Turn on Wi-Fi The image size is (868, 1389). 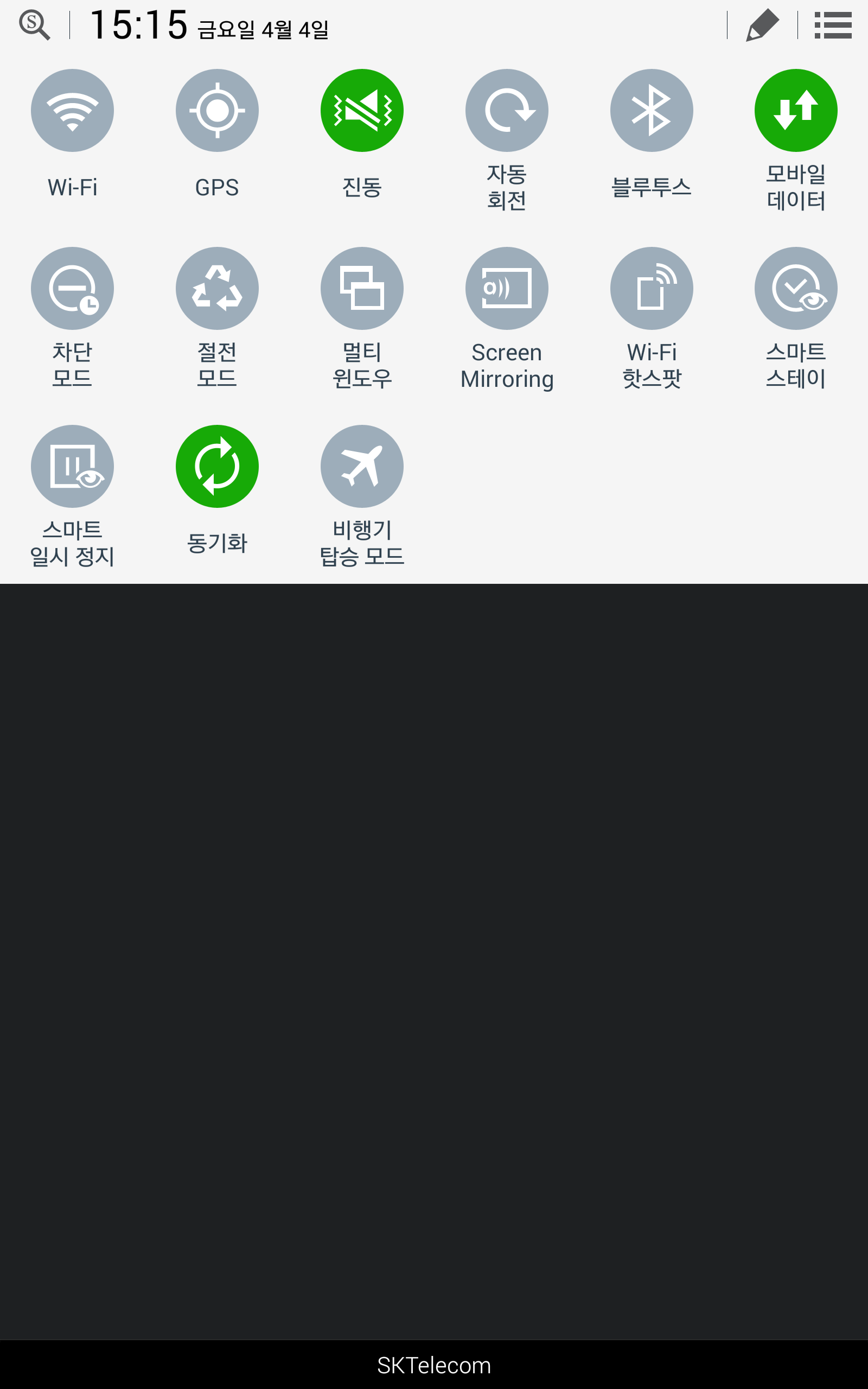[x=72, y=111]
